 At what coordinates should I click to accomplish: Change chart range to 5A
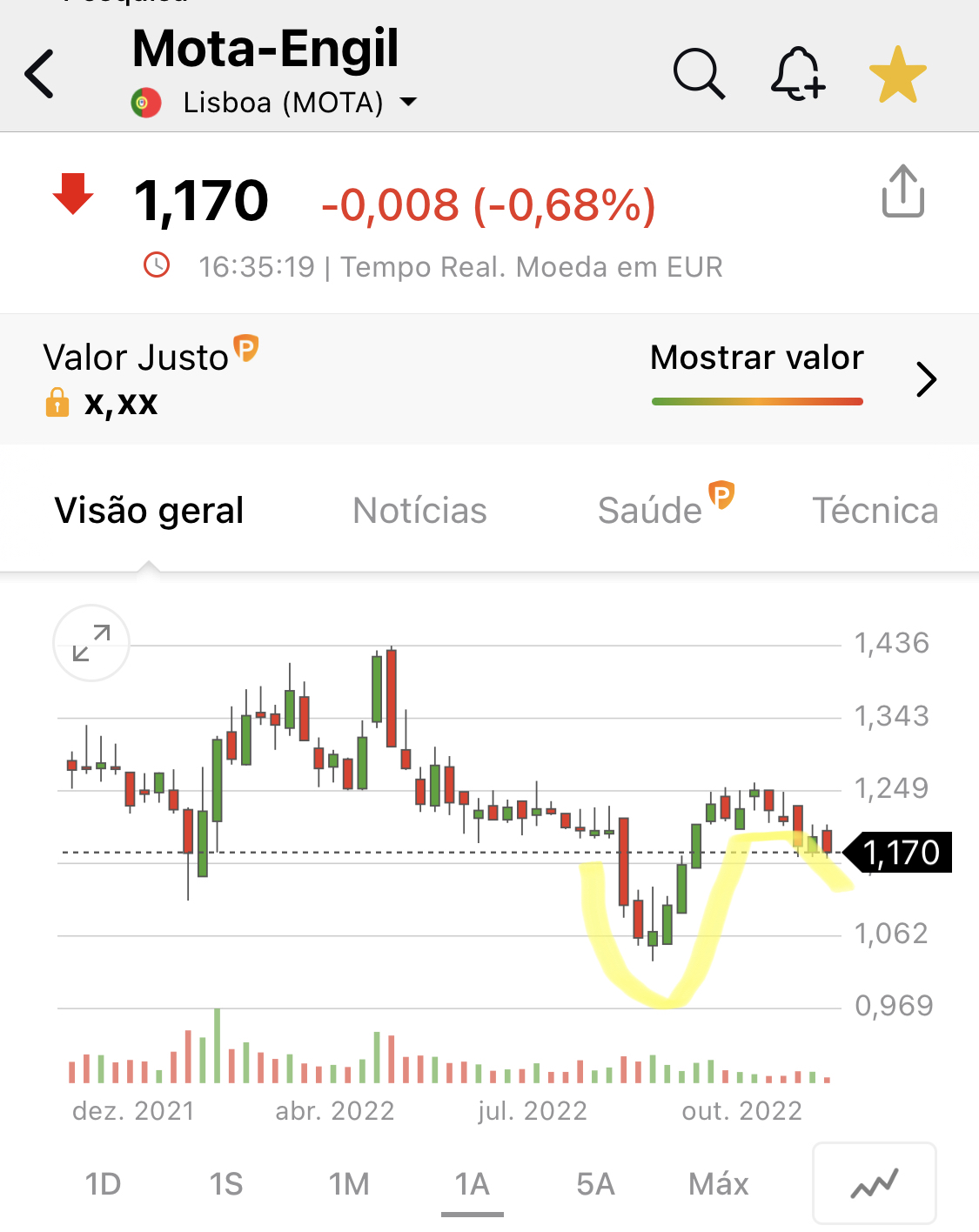tap(595, 1184)
